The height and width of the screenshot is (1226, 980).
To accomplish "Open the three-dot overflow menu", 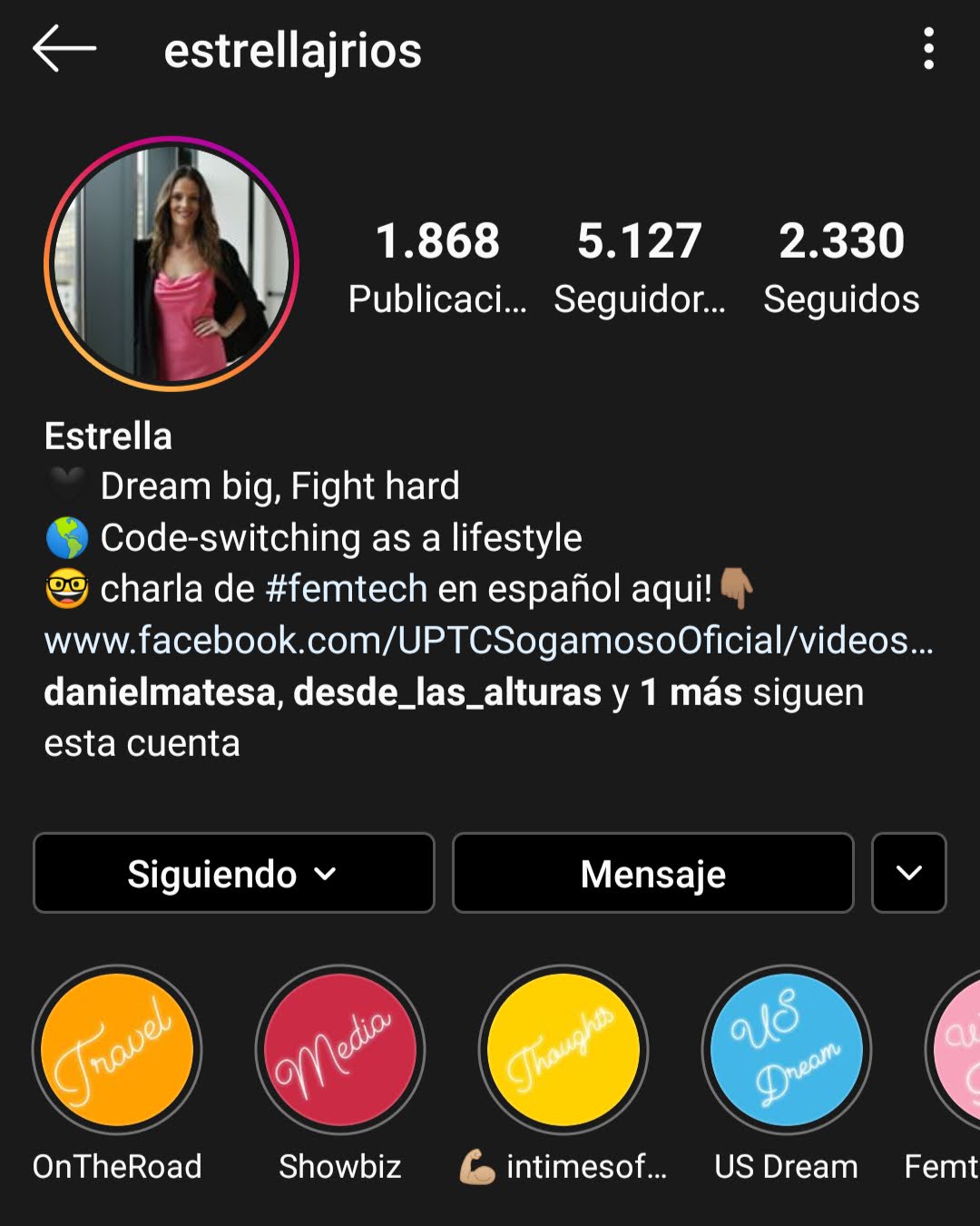I will click(x=928, y=49).
